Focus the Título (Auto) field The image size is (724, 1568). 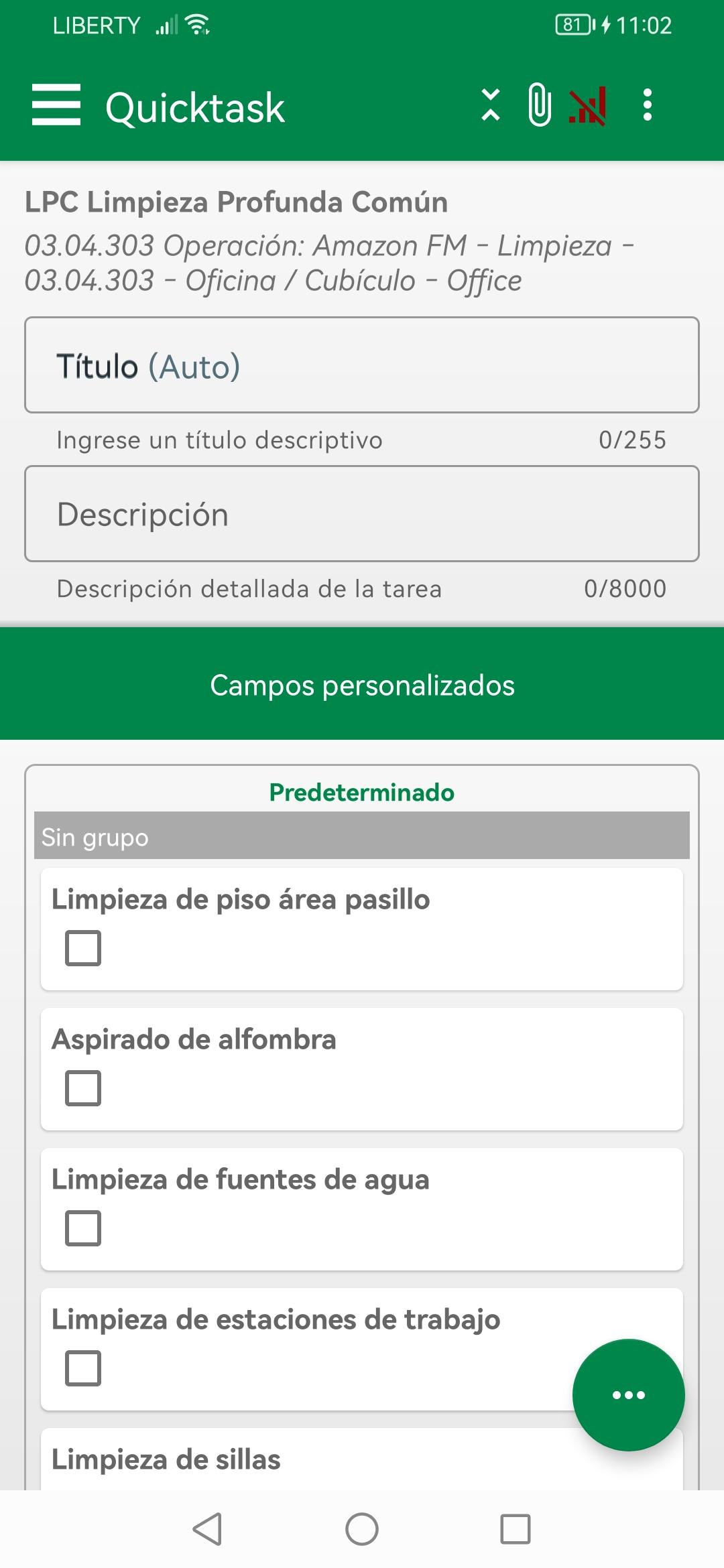(x=362, y=365)
